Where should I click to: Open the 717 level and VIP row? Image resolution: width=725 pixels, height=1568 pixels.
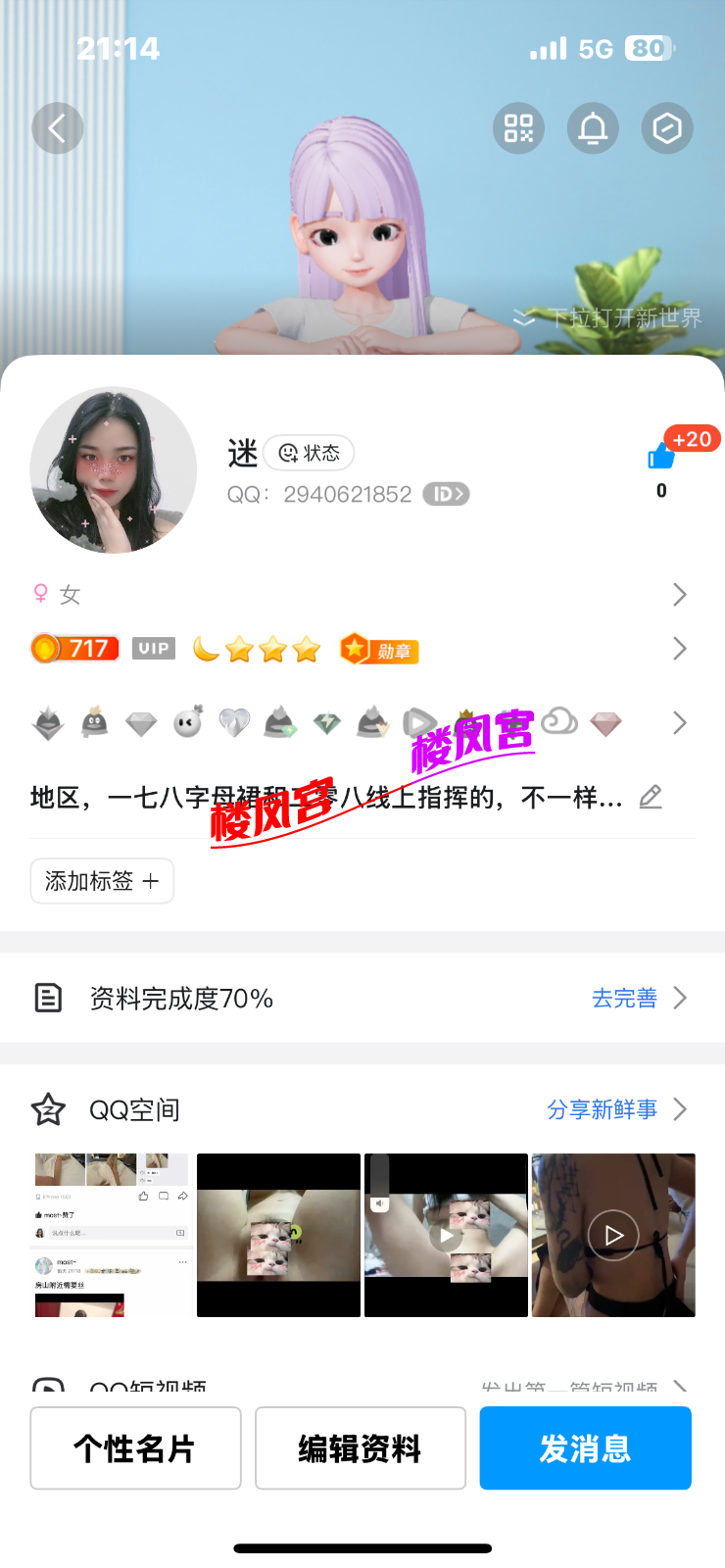(x=362, y=649)
